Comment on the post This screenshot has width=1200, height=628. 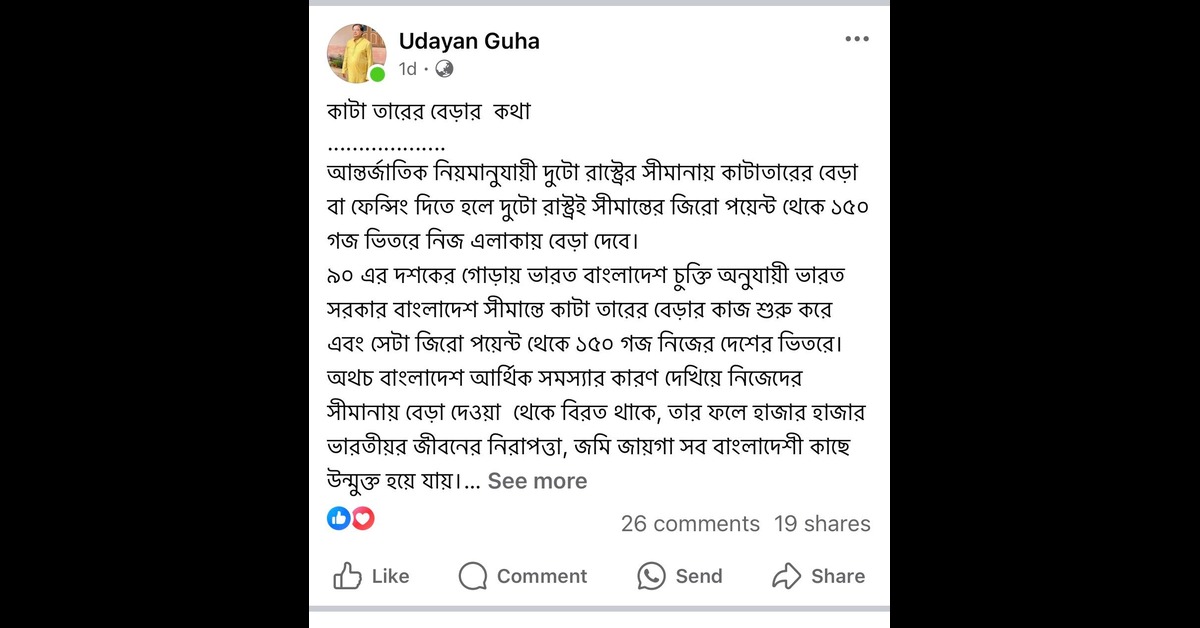pos(523,576)
